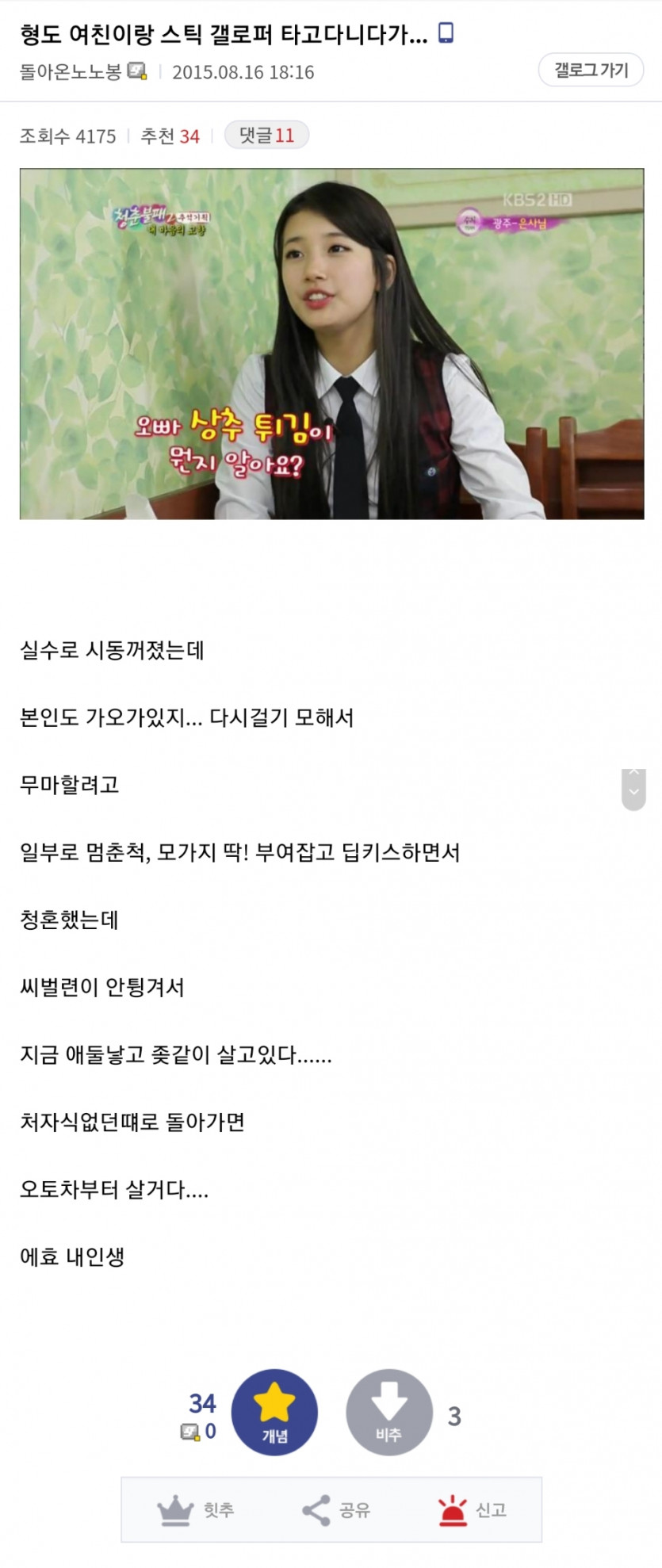Report the post with 신고

click(473, 1509)
